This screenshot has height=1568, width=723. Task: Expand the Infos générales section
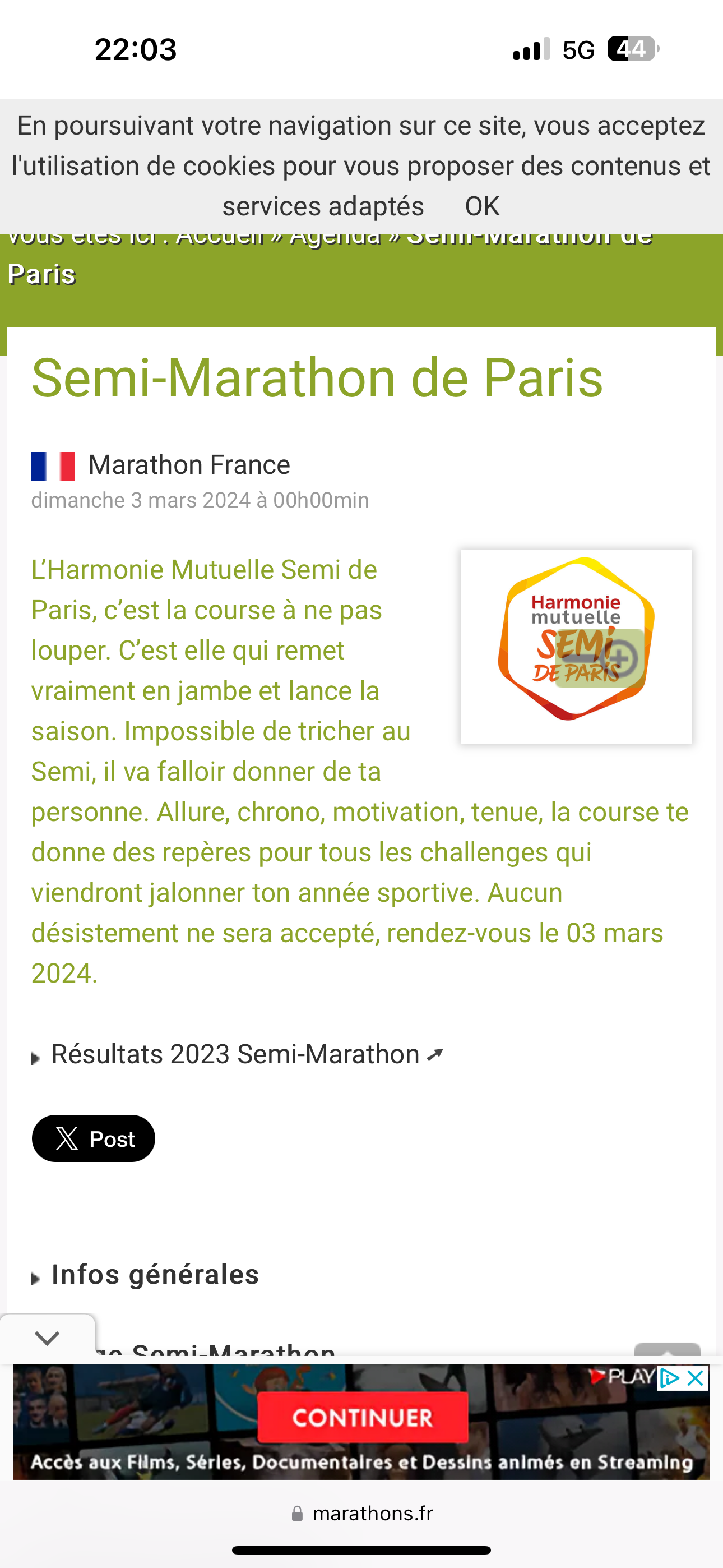point(155,1274)
